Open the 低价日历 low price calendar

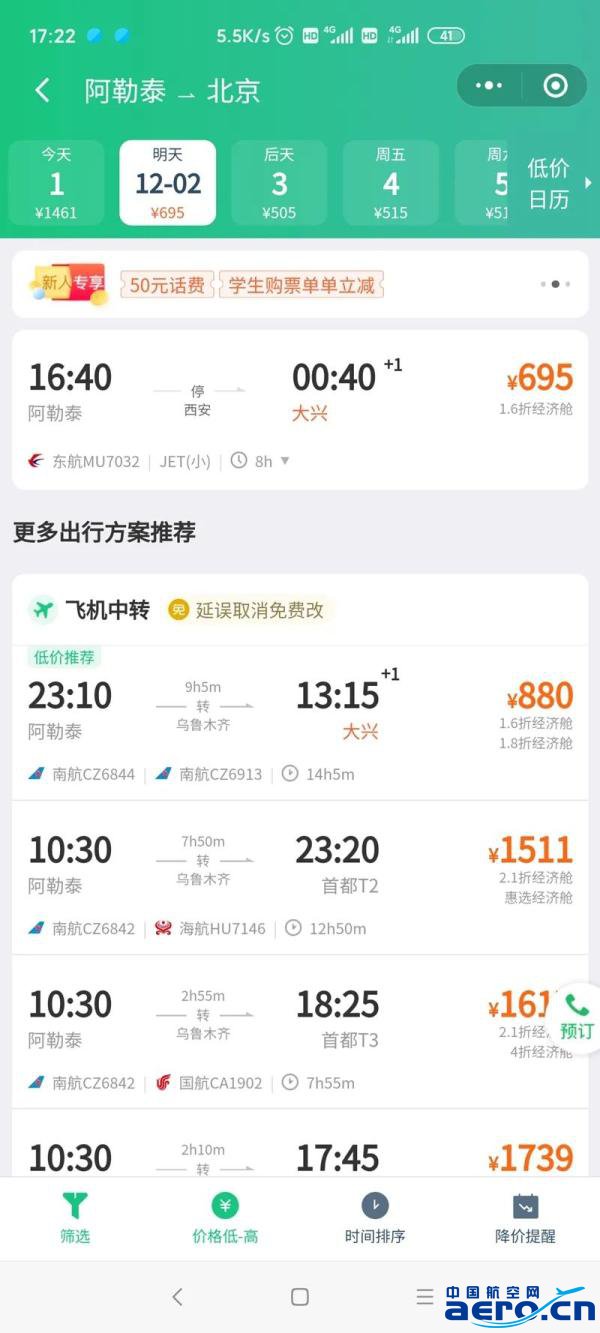tap(552, 183)
